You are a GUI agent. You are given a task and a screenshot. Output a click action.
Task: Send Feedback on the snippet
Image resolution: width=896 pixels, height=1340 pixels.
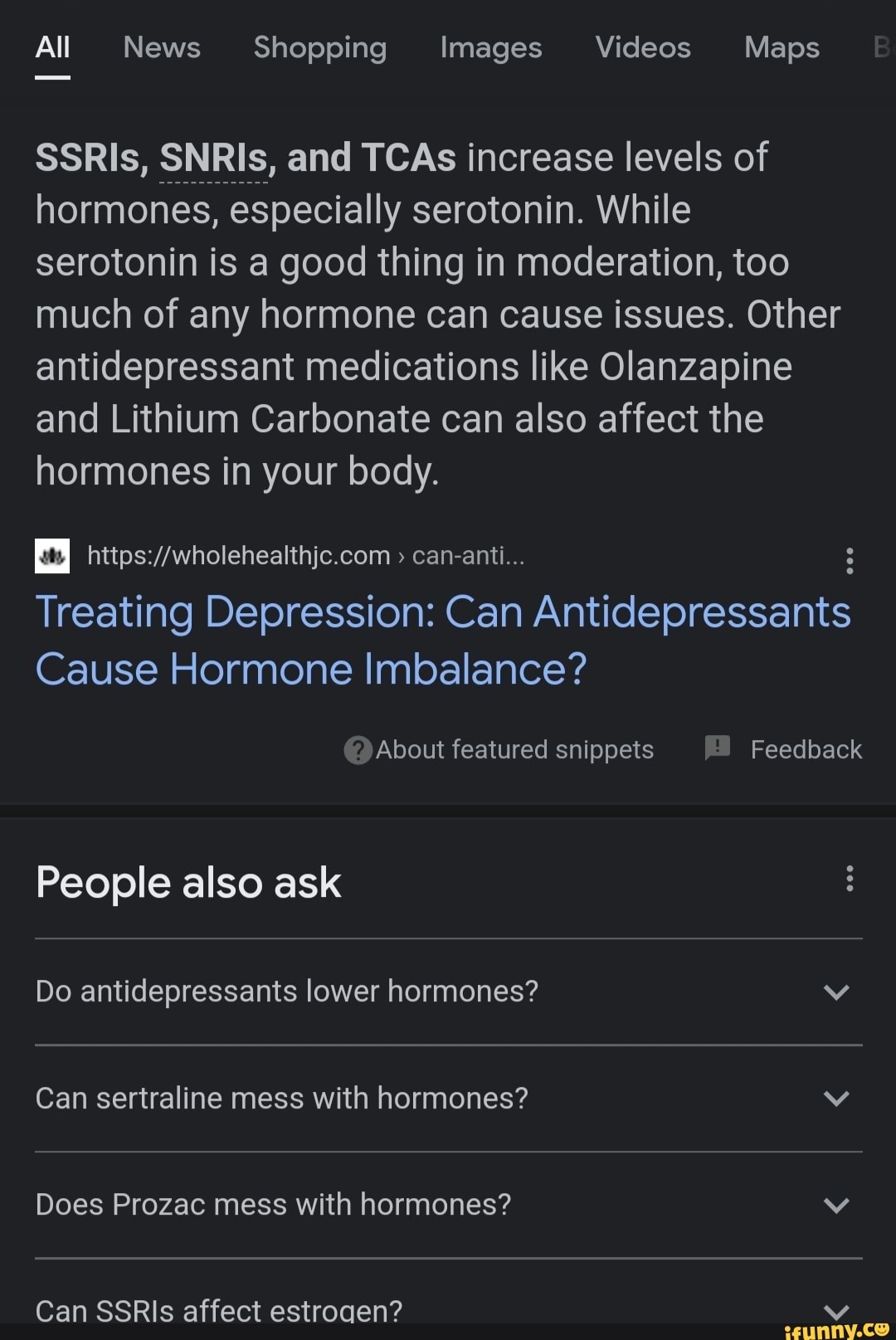783,749
